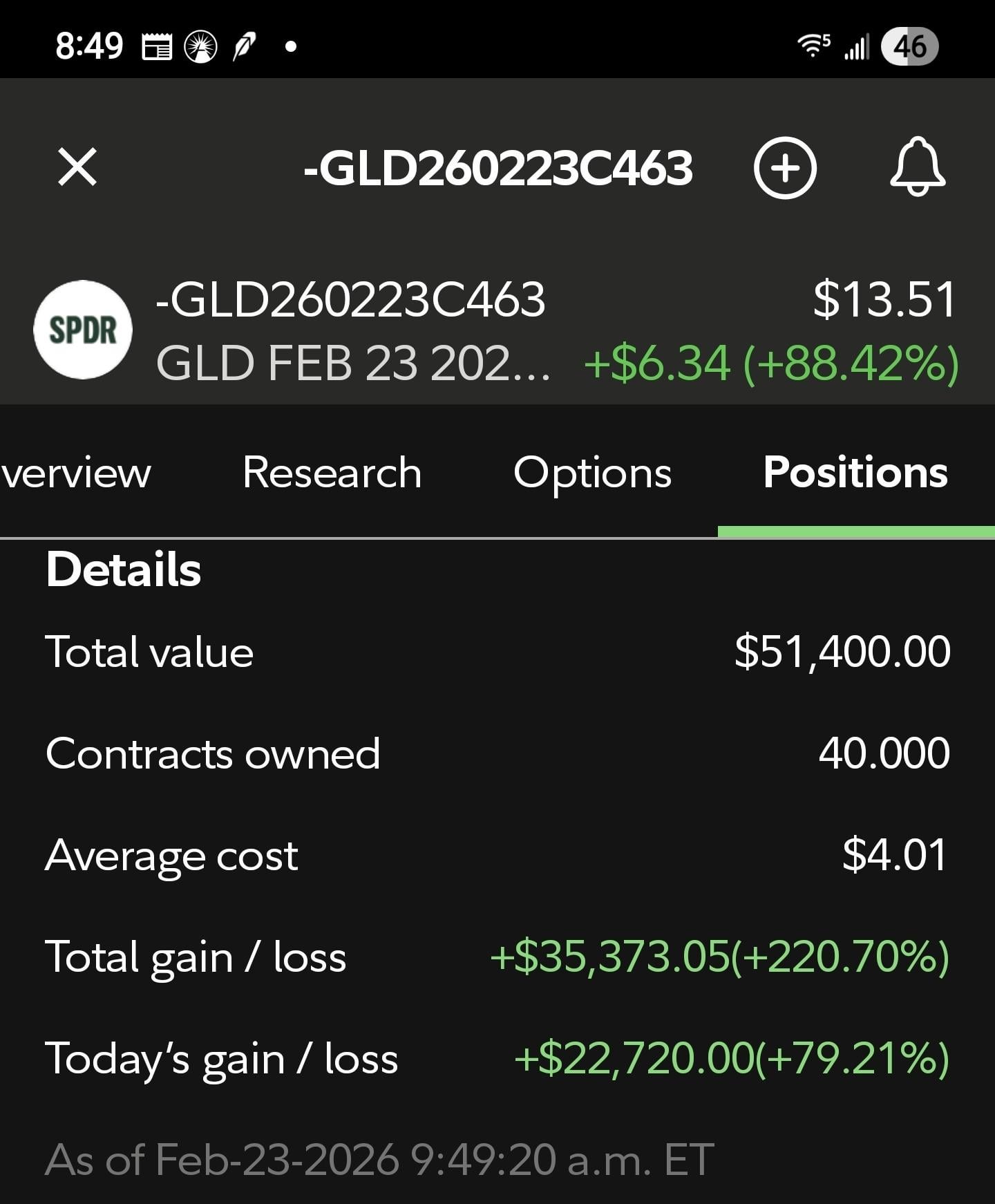Screen dimensions: 995x1204
Task: Open the Research tab
Action: 332,473
